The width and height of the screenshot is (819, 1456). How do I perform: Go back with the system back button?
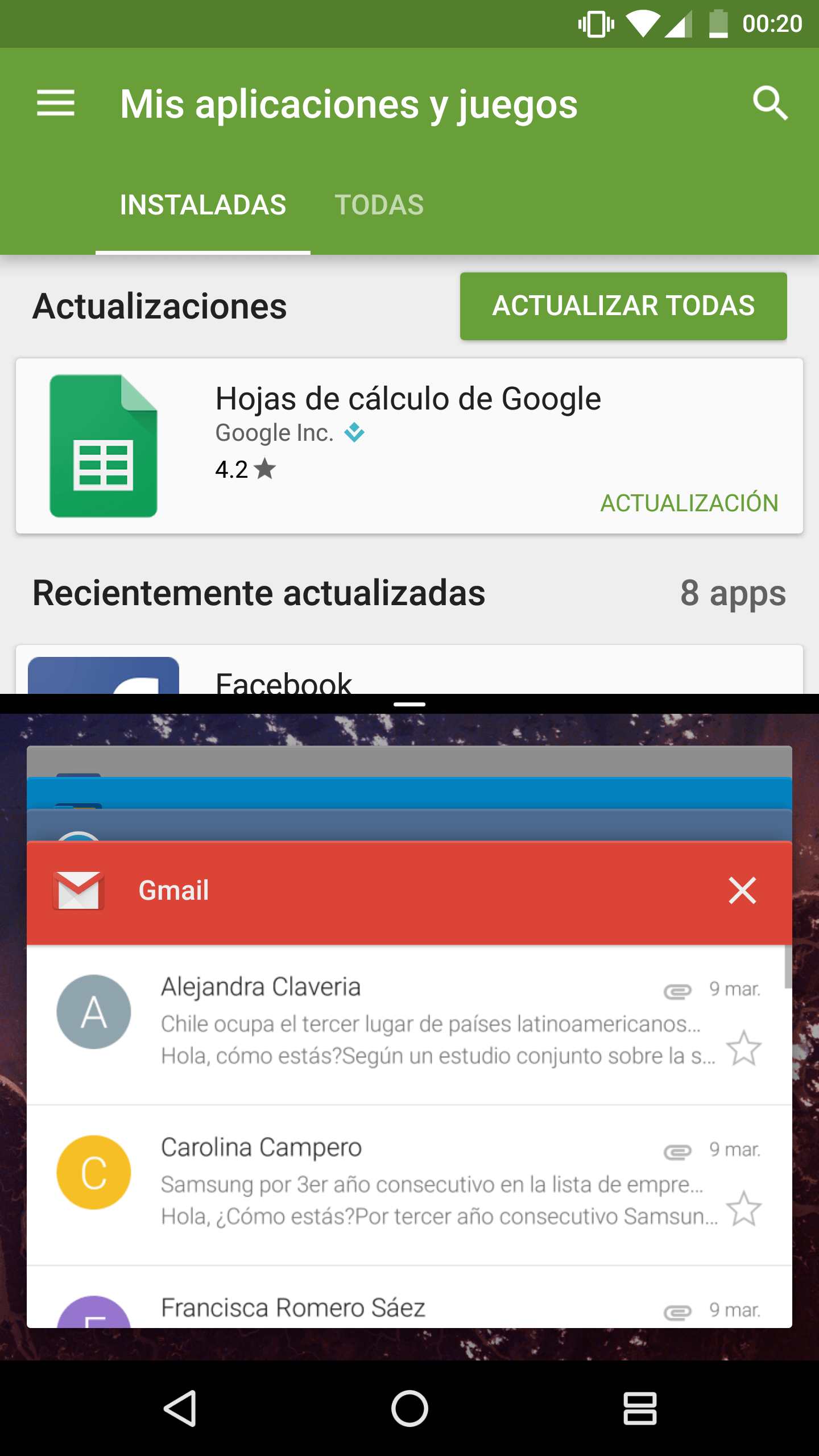(x=180, y=1408)
